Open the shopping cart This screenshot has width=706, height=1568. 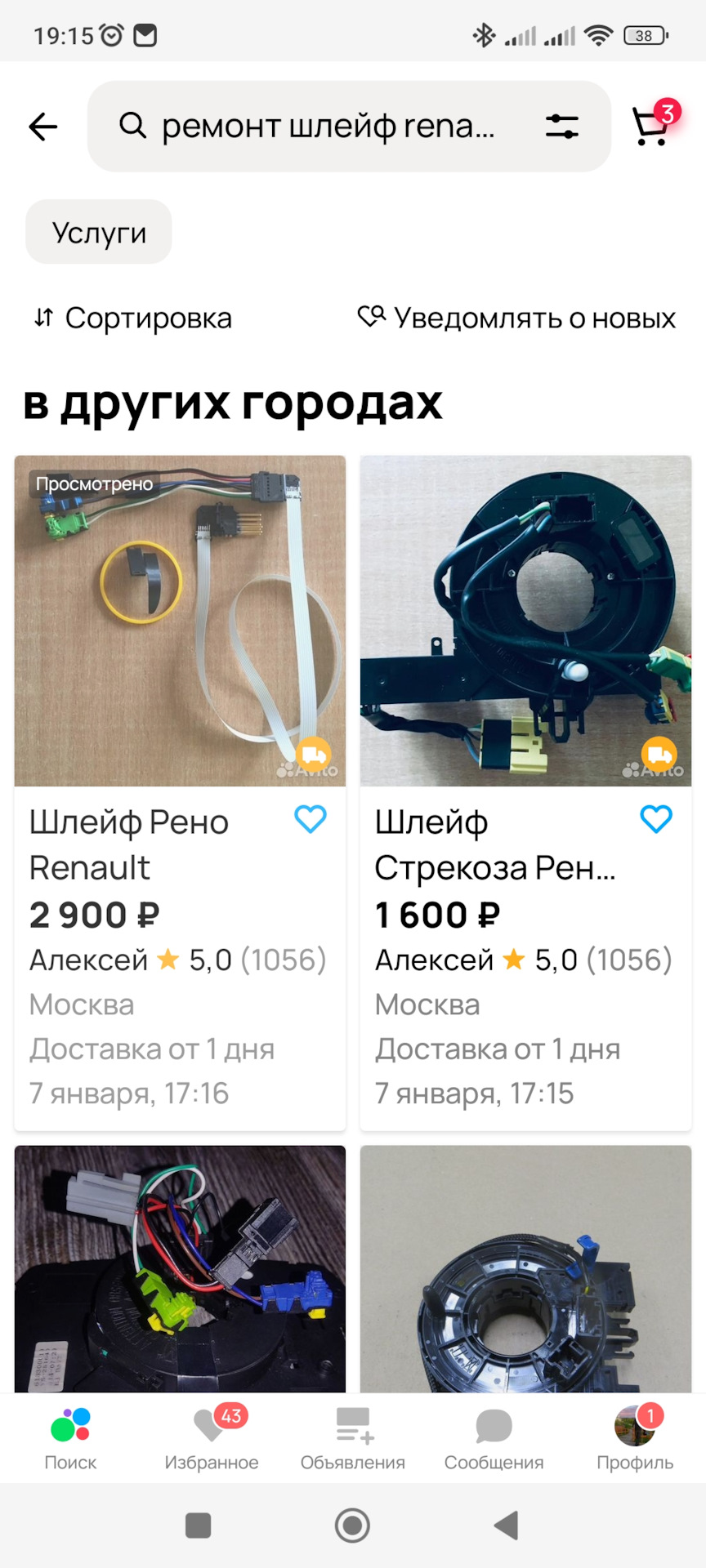[x=652, y=126]
